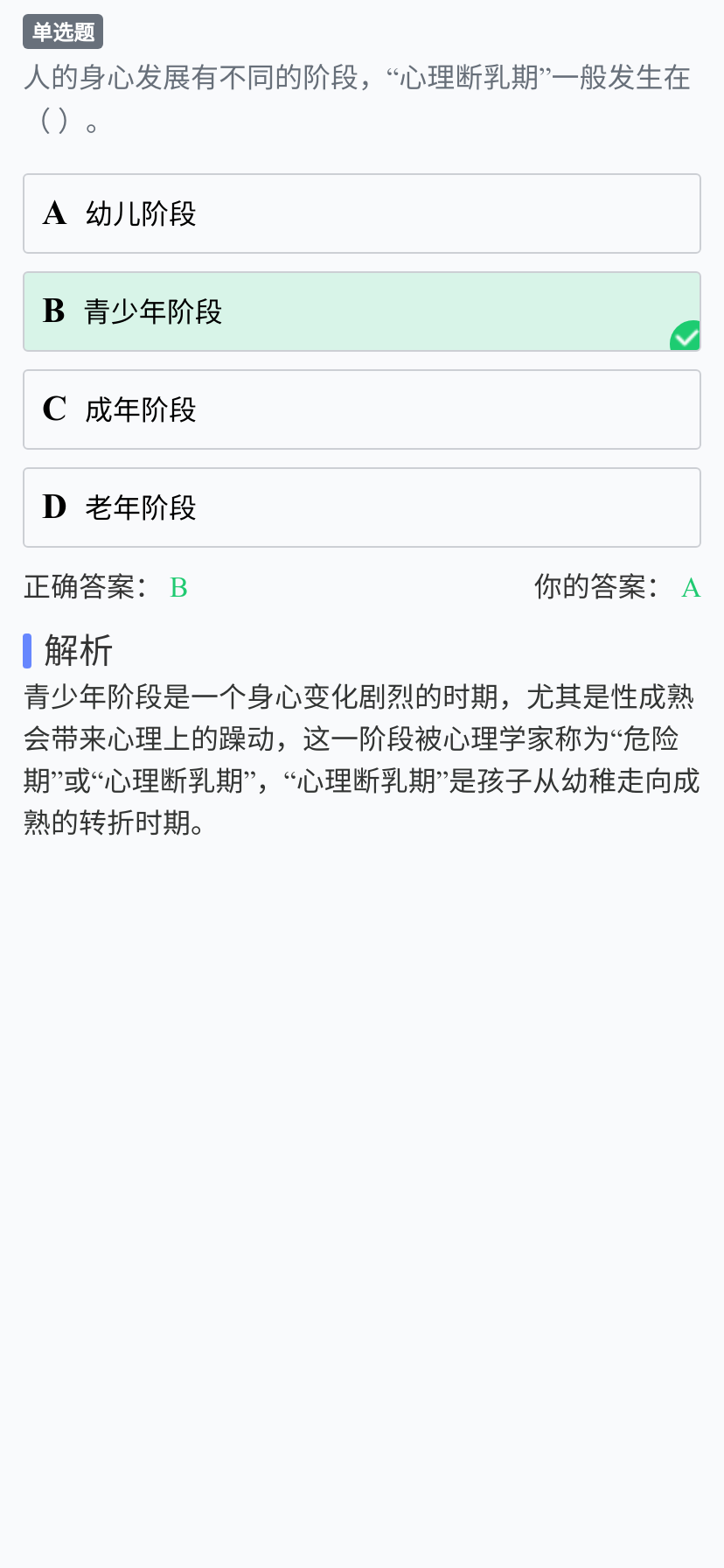
Task: Tap option D 老年阶段
Action: click(361, 507)
